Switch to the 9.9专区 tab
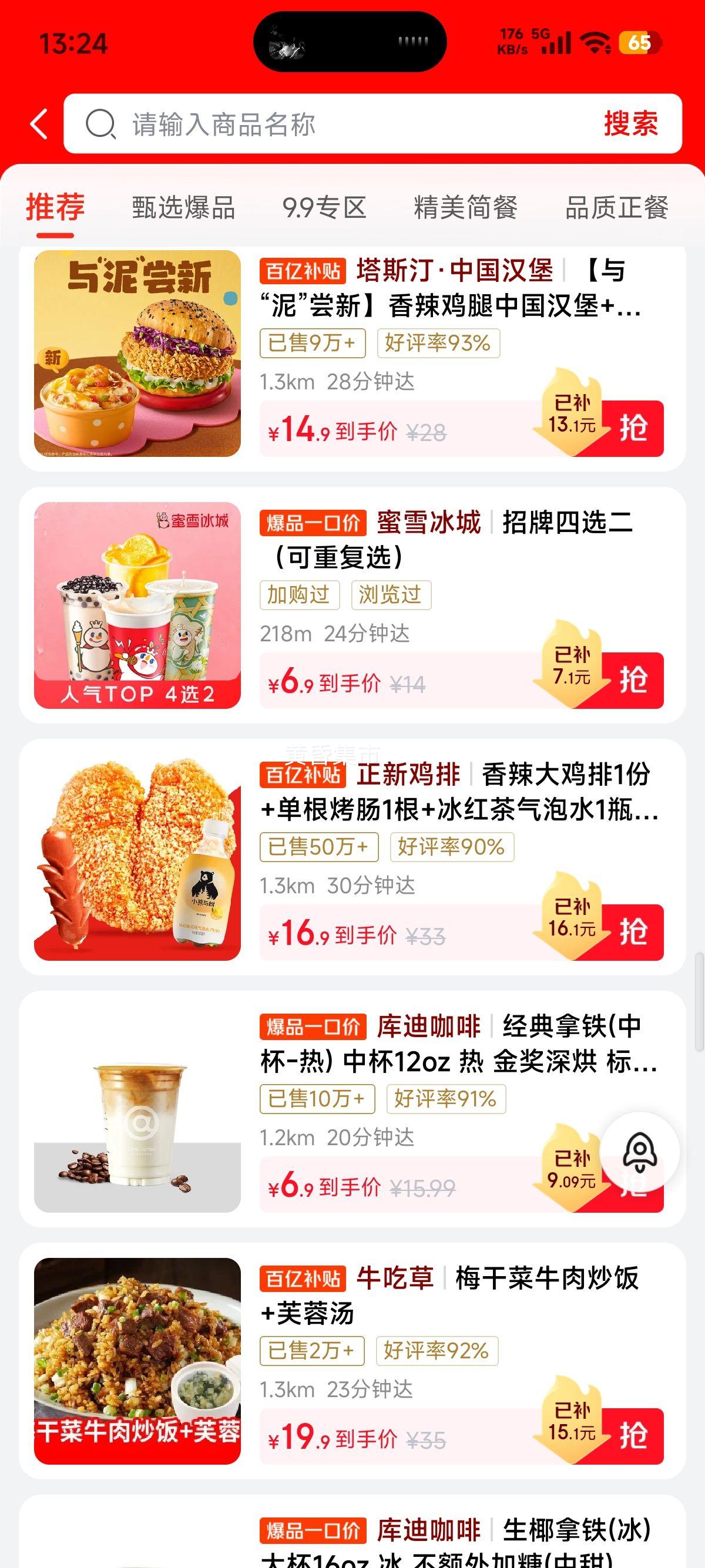 324,207
